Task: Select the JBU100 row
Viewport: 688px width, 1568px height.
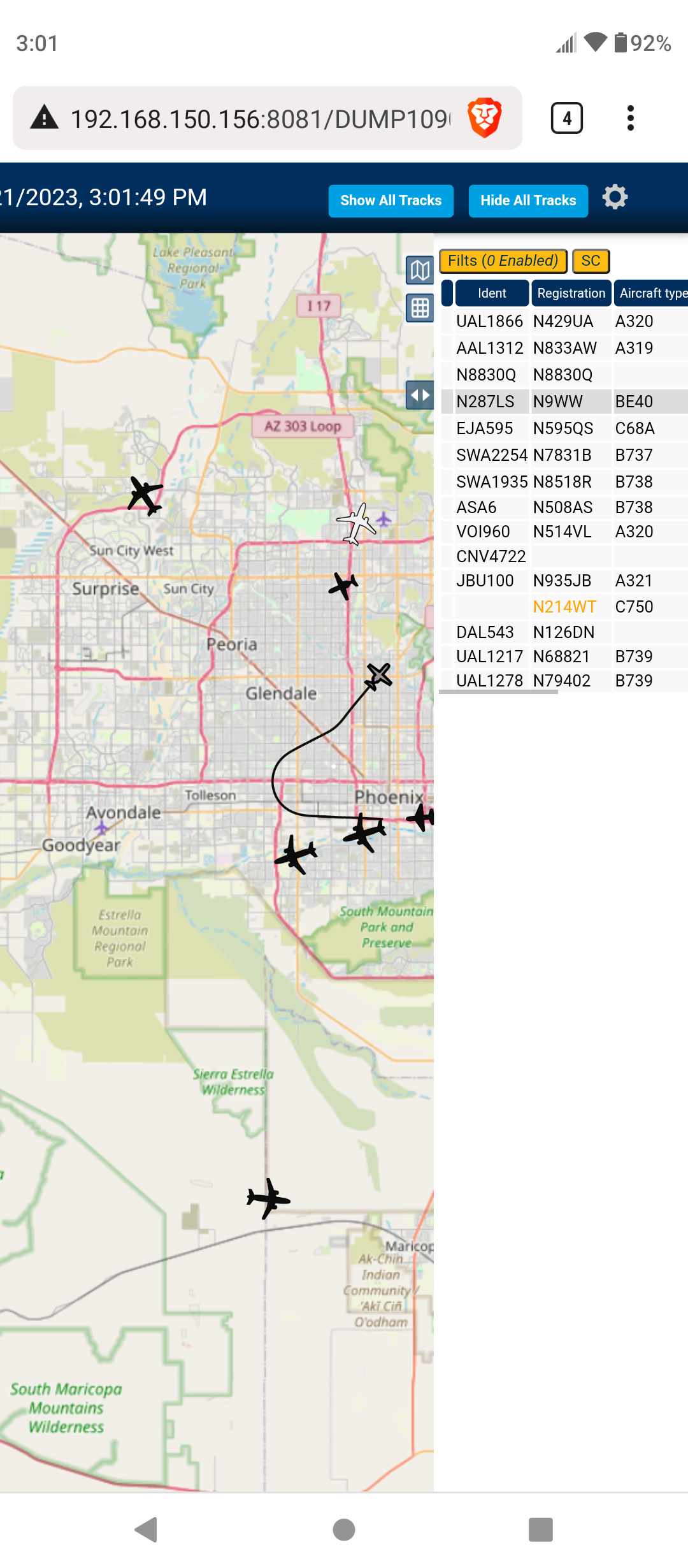Action: tap(564, 581)
